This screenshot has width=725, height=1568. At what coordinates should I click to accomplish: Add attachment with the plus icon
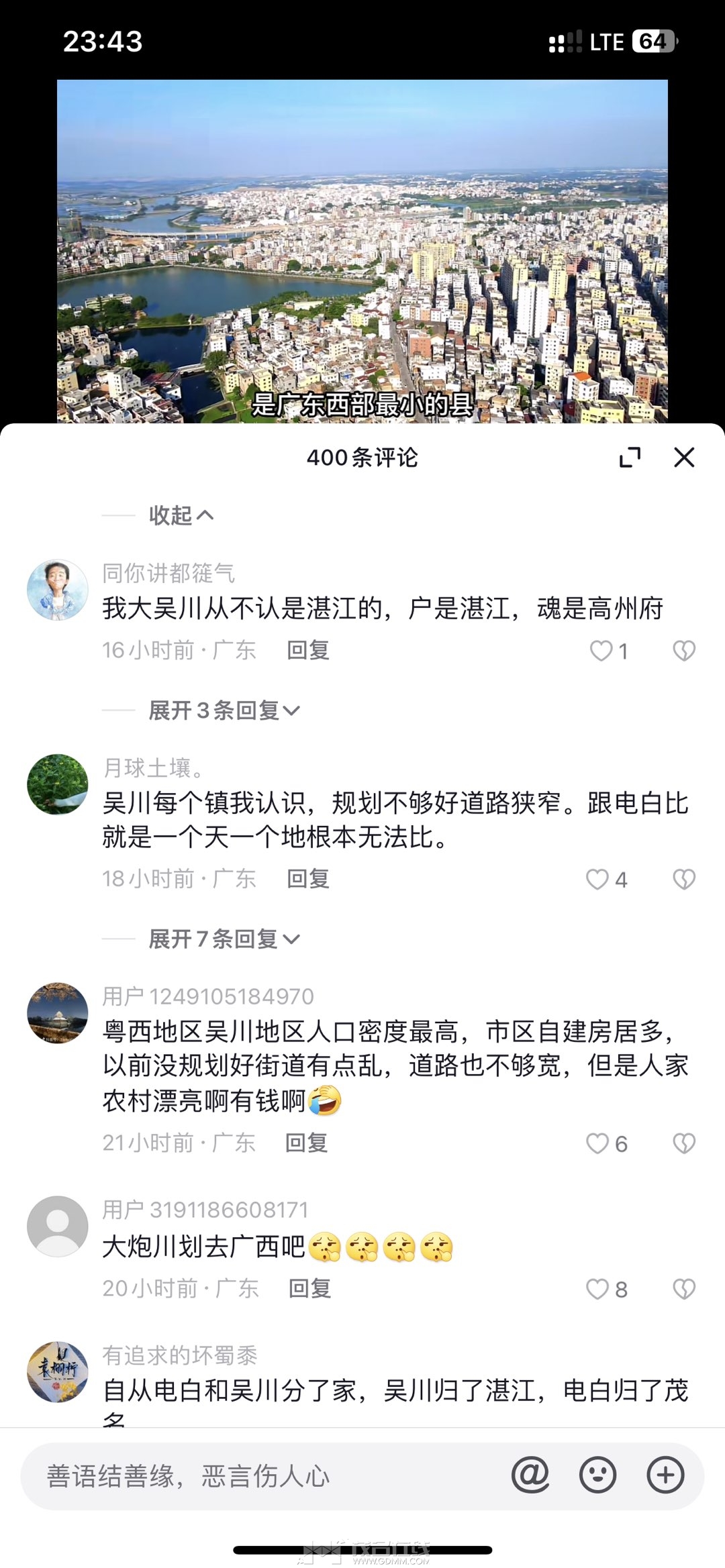[x=665, y=1475]
